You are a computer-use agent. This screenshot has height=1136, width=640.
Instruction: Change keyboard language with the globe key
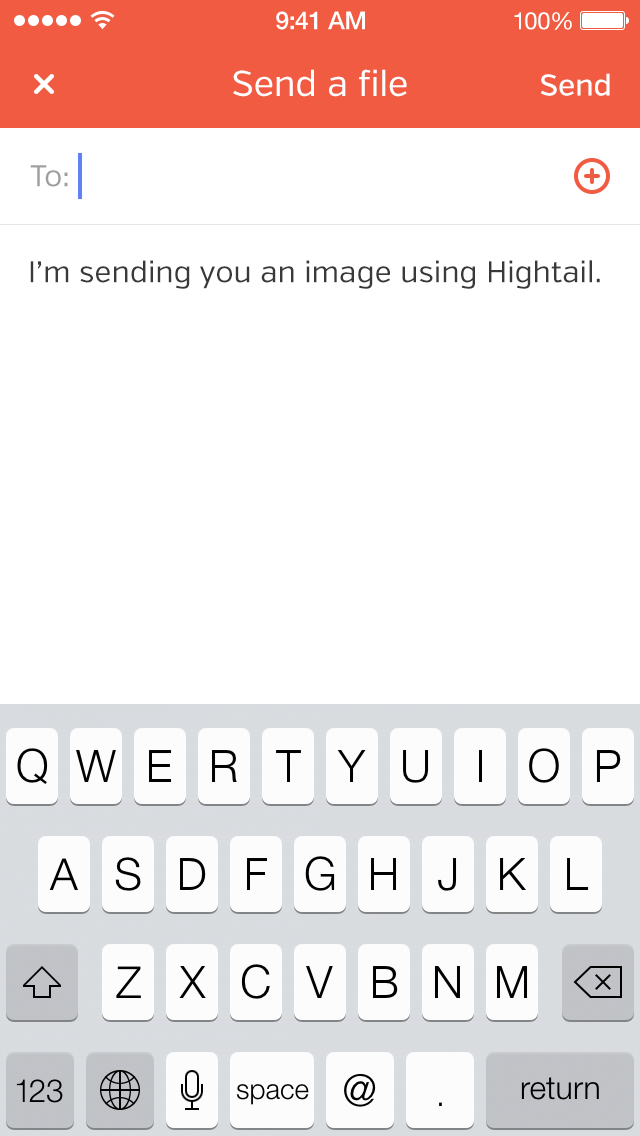[120, 1090]
